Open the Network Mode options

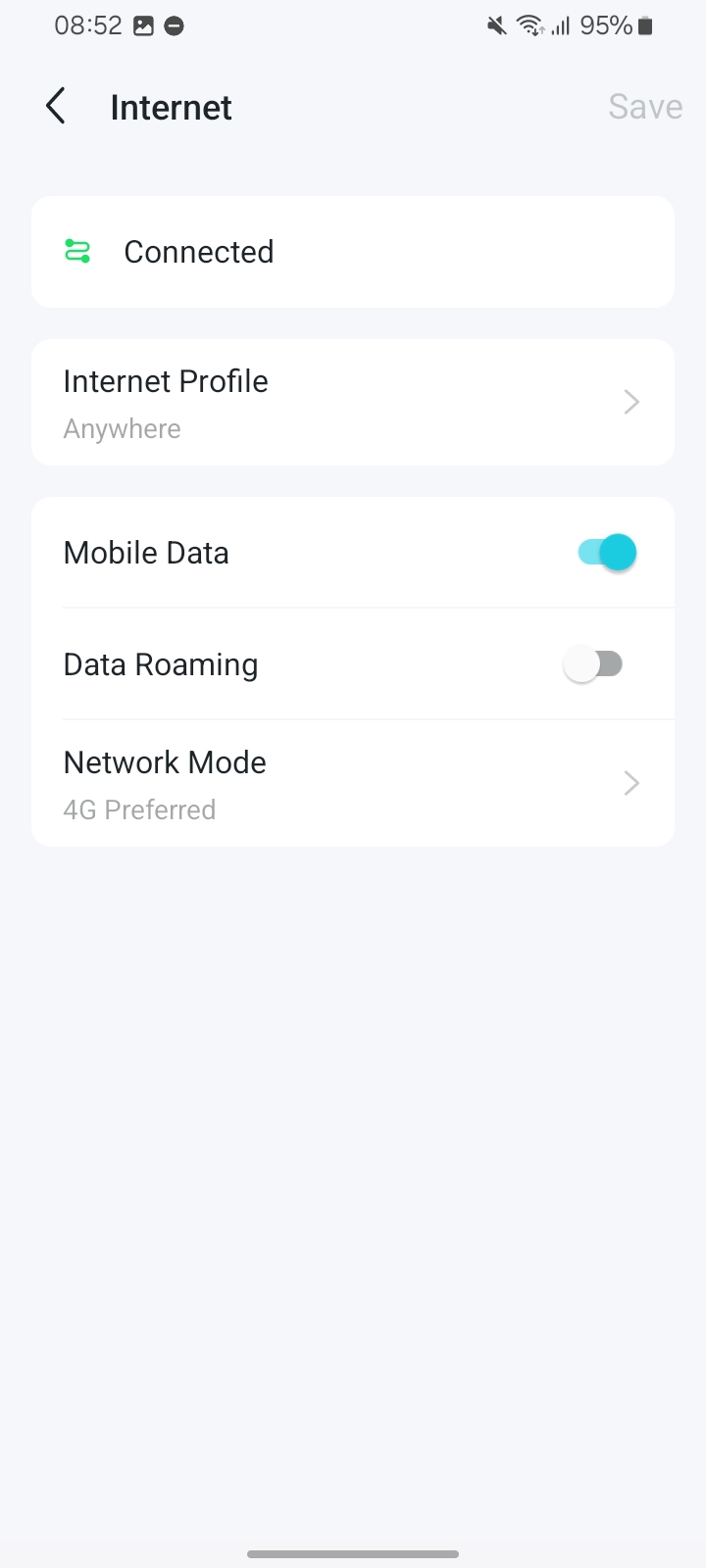tap(353, 784)
